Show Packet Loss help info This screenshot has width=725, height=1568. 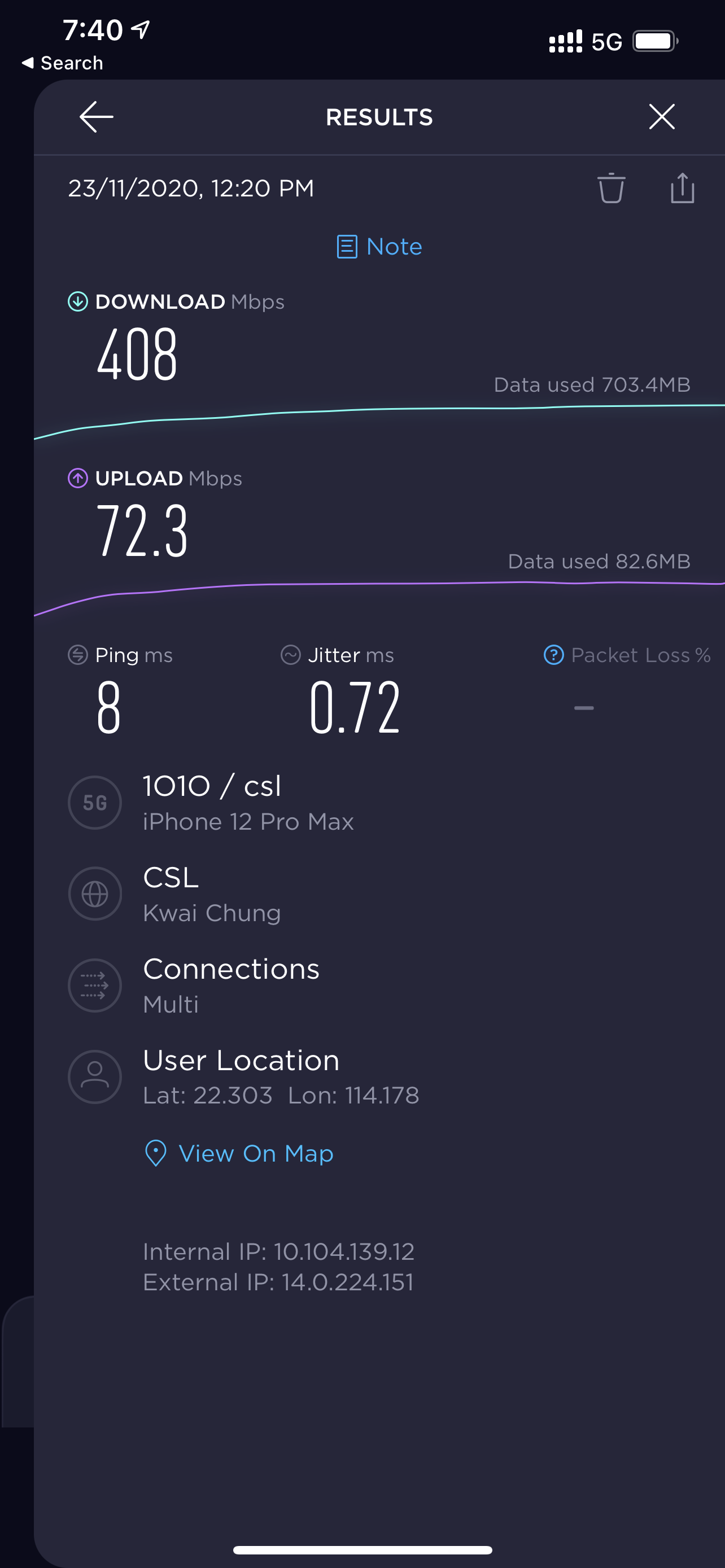(x=553, y=655)
